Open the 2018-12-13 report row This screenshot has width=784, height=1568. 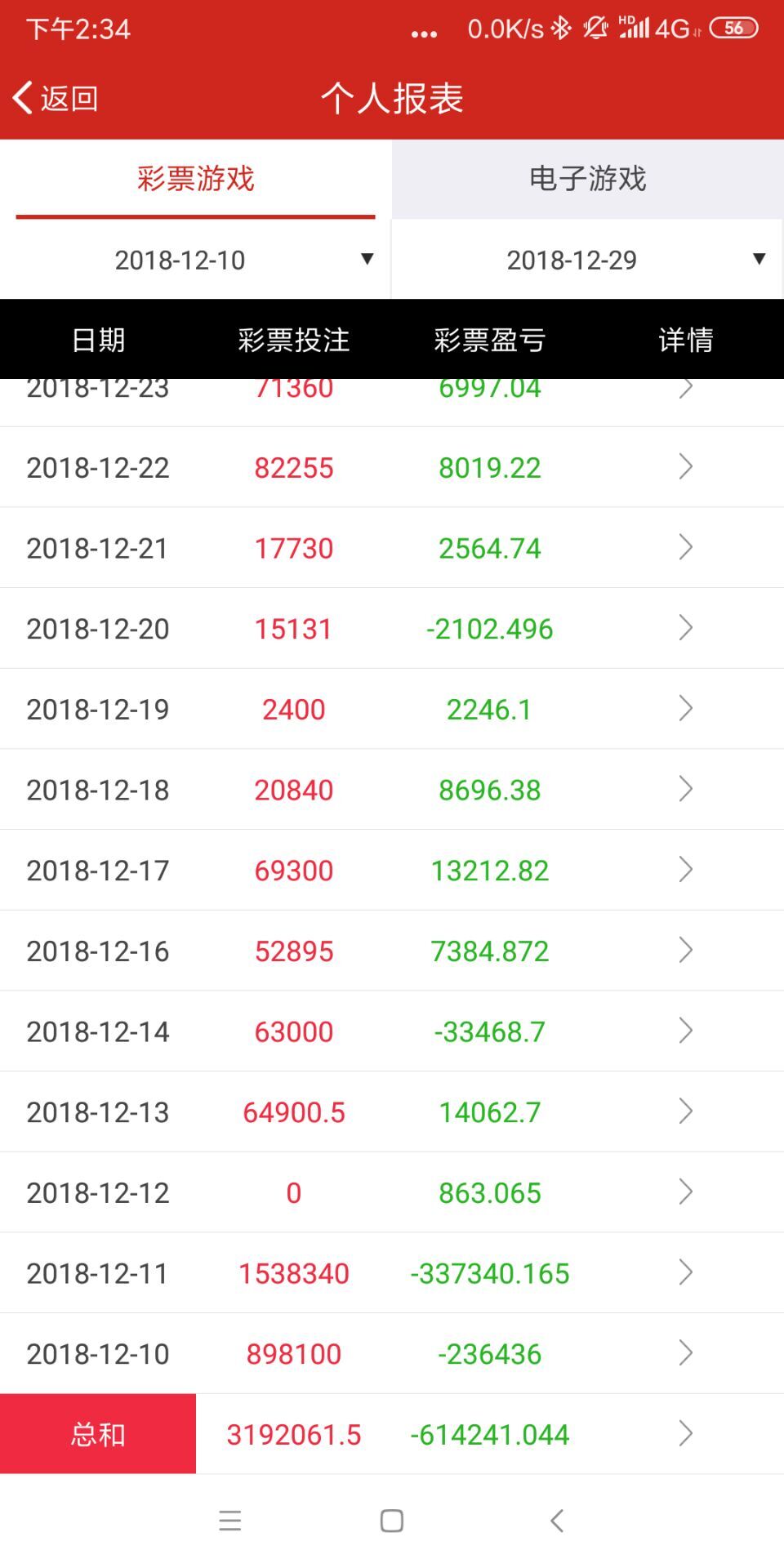coord(685,1111)
